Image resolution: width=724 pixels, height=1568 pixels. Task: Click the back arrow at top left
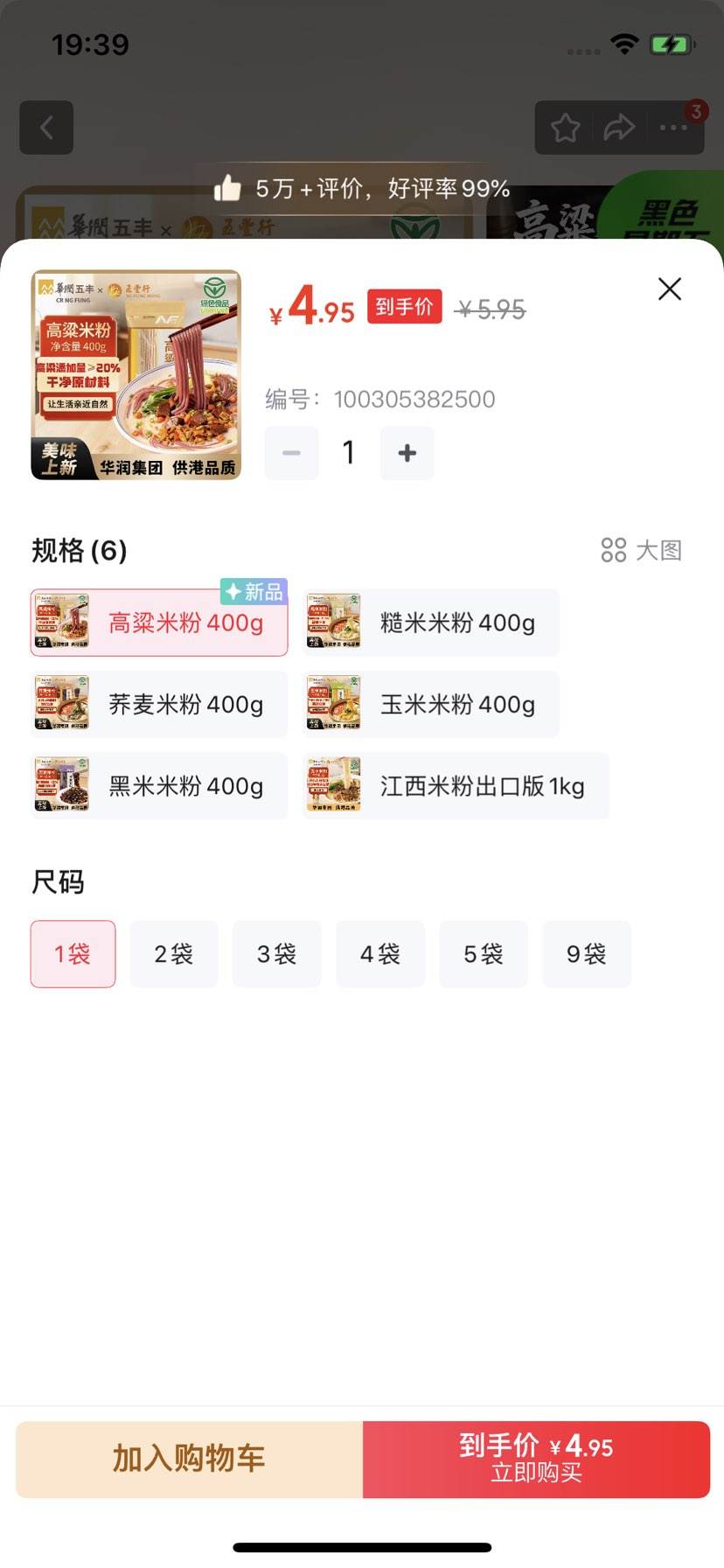(46, 128)
